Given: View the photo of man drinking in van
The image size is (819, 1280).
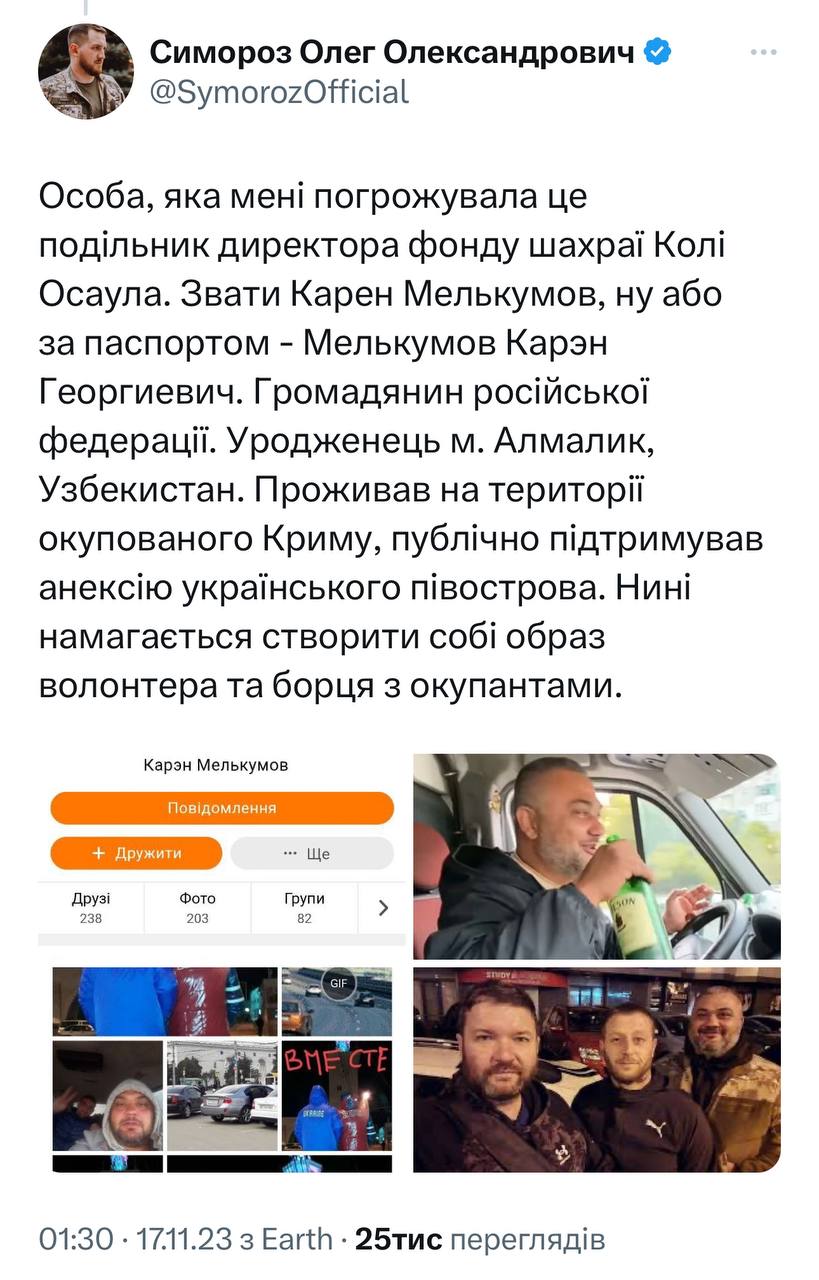Looking at the screenshot, I should pyautogui.click(x=596, y=856).
